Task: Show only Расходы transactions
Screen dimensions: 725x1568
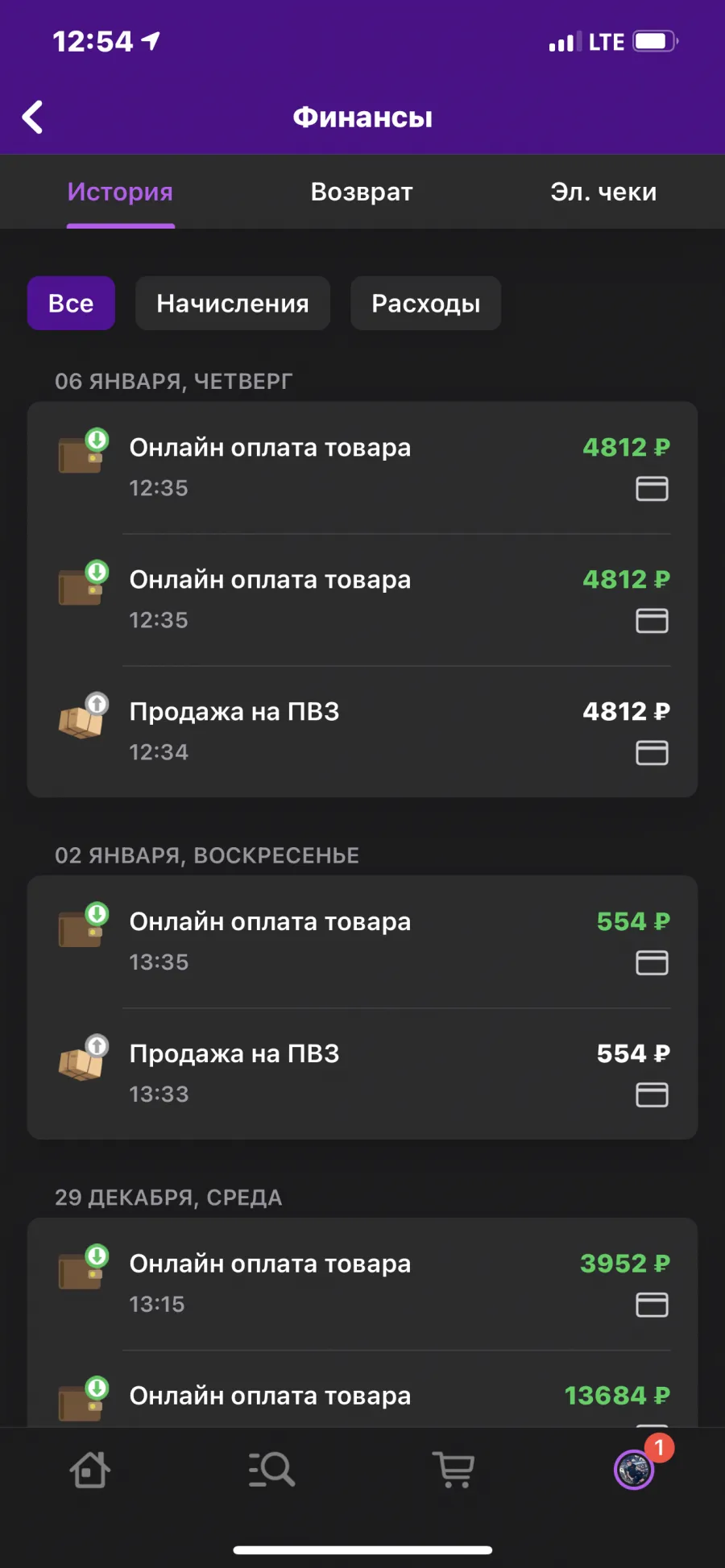Action: 425,304
